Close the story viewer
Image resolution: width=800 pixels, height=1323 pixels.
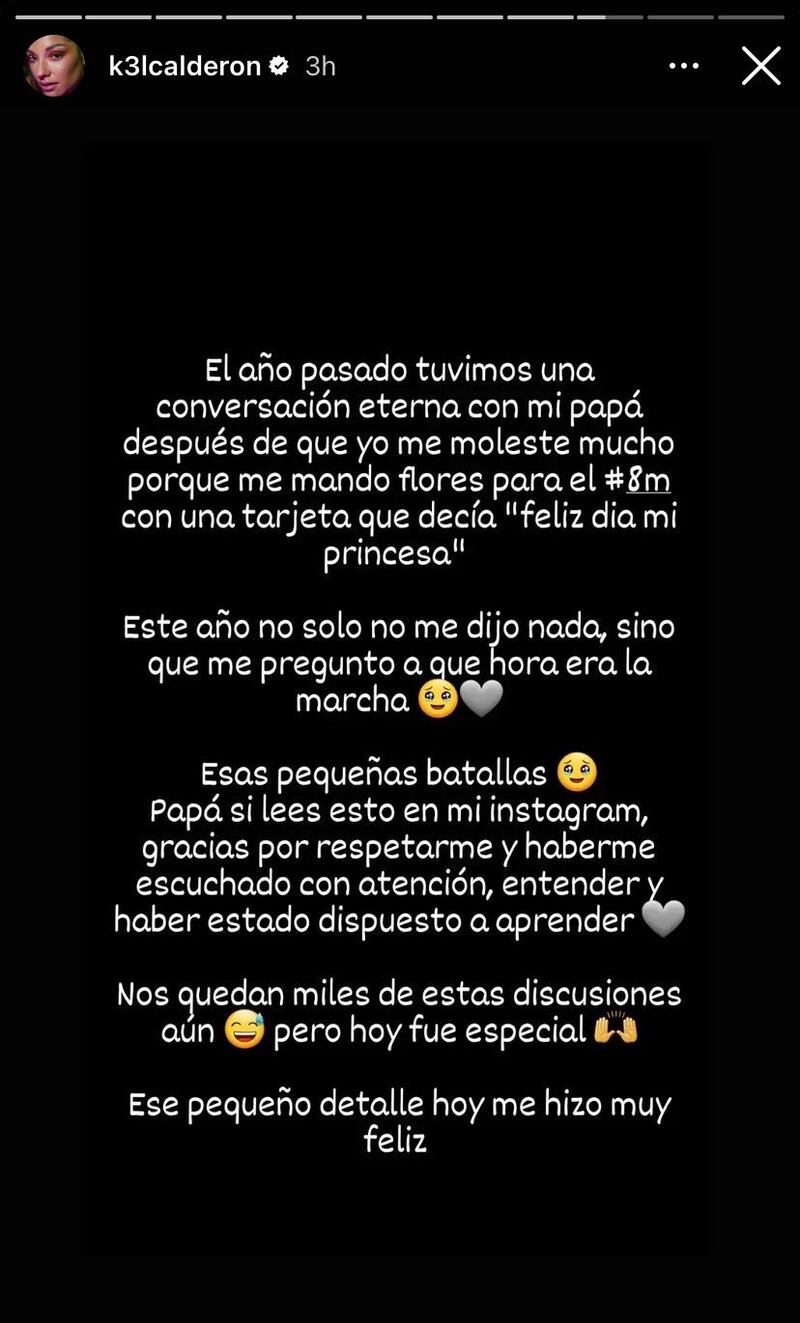coord(761,66)
